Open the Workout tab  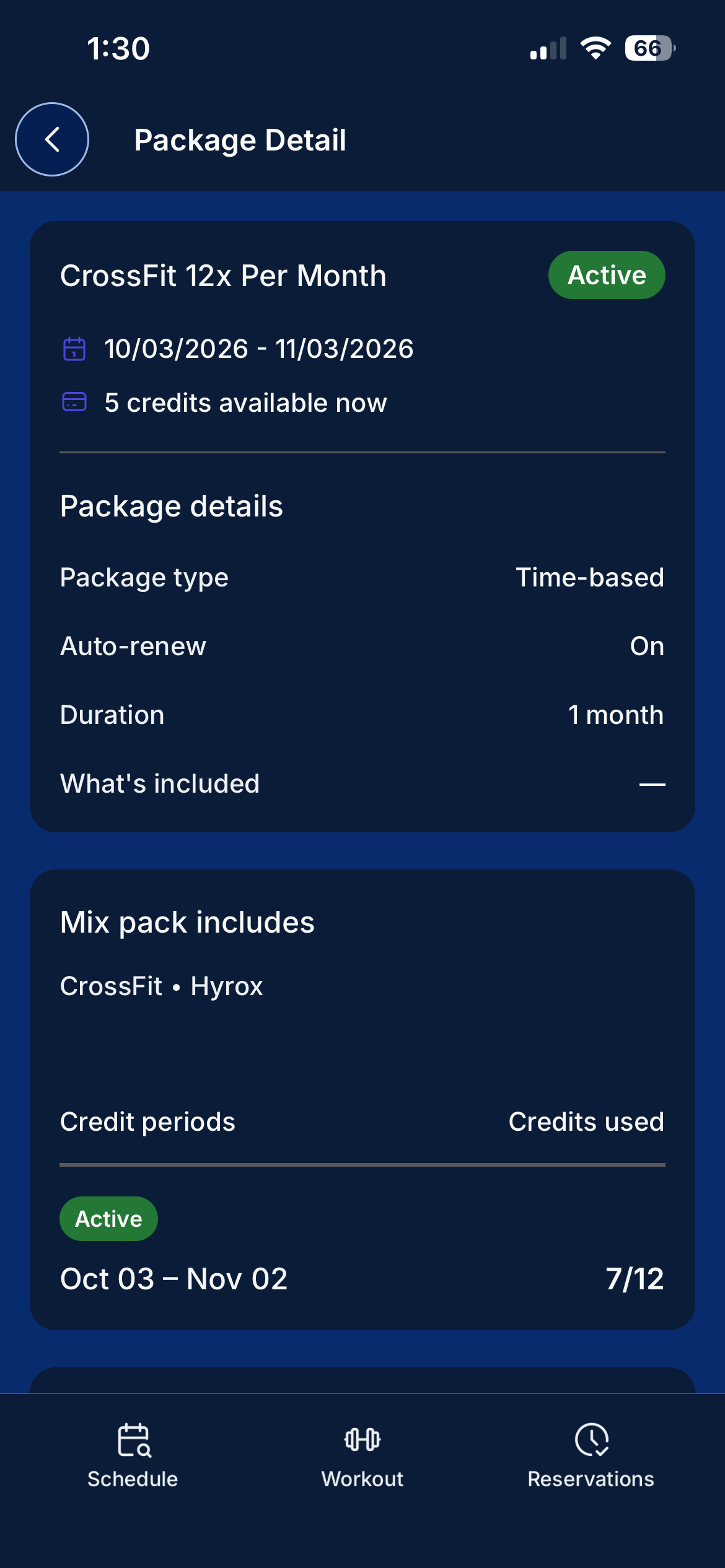pos(362,1456)
